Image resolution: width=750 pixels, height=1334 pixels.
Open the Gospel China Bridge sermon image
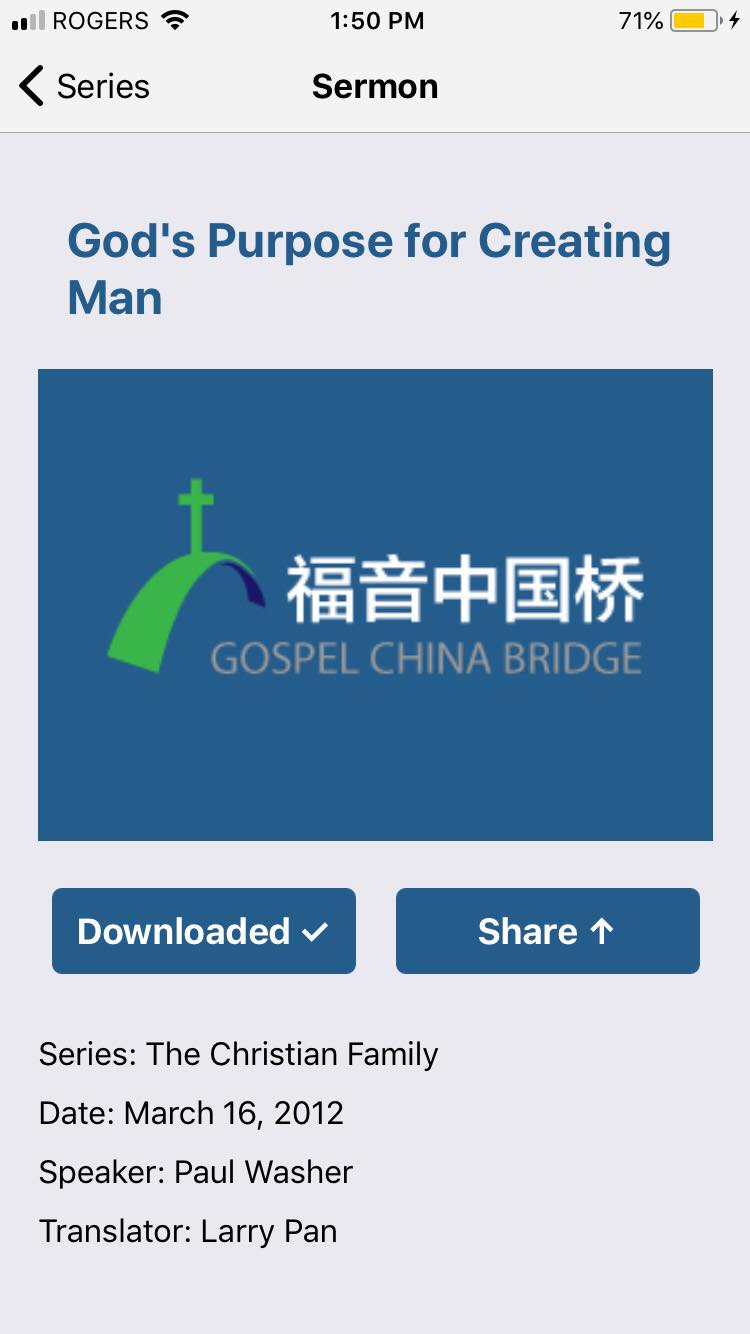[375, 604]
